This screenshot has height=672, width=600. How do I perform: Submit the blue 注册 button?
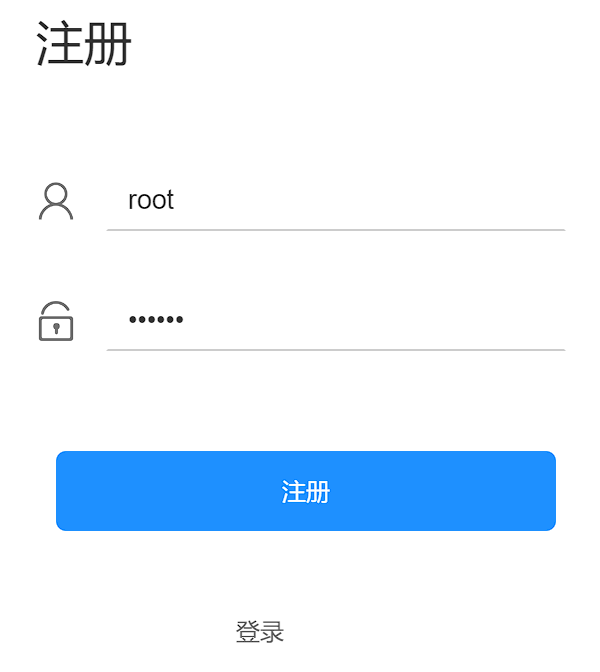point(306,491)
